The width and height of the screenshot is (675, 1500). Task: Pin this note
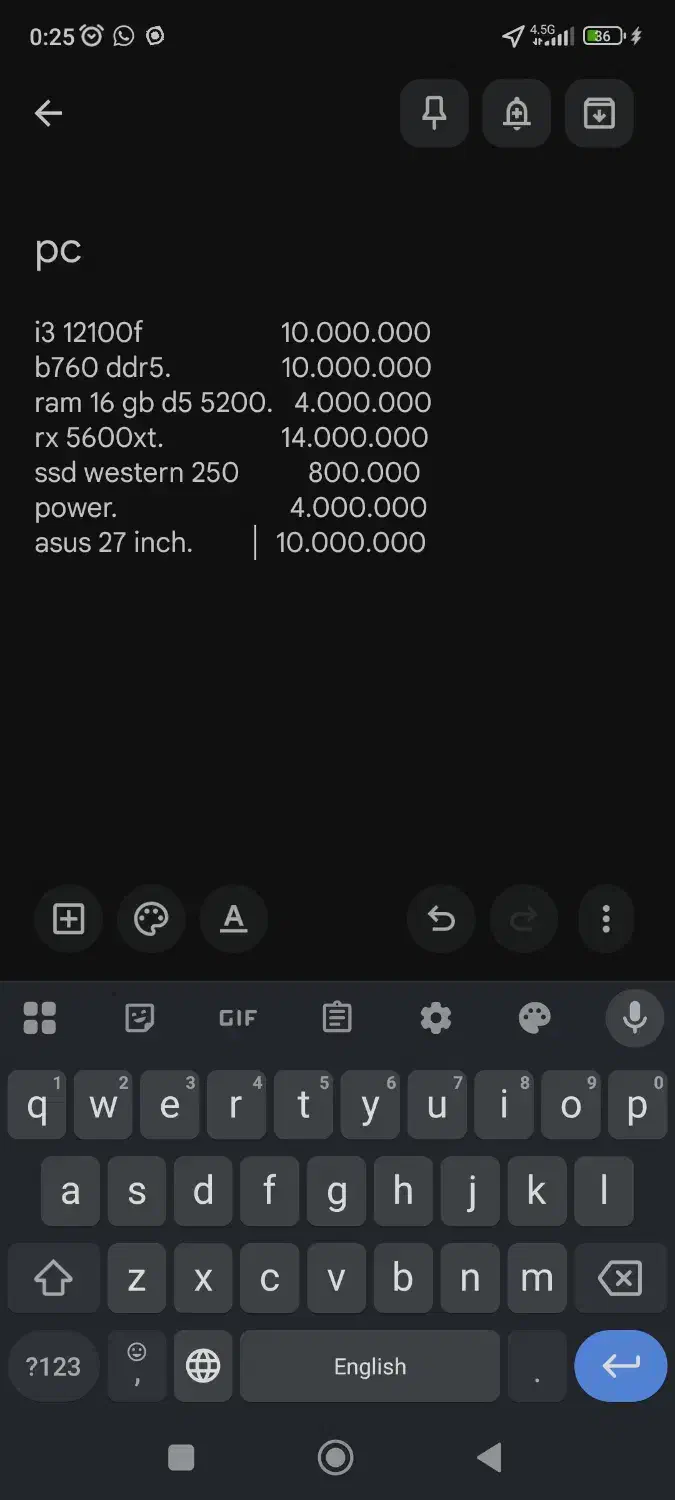[434, 114]
